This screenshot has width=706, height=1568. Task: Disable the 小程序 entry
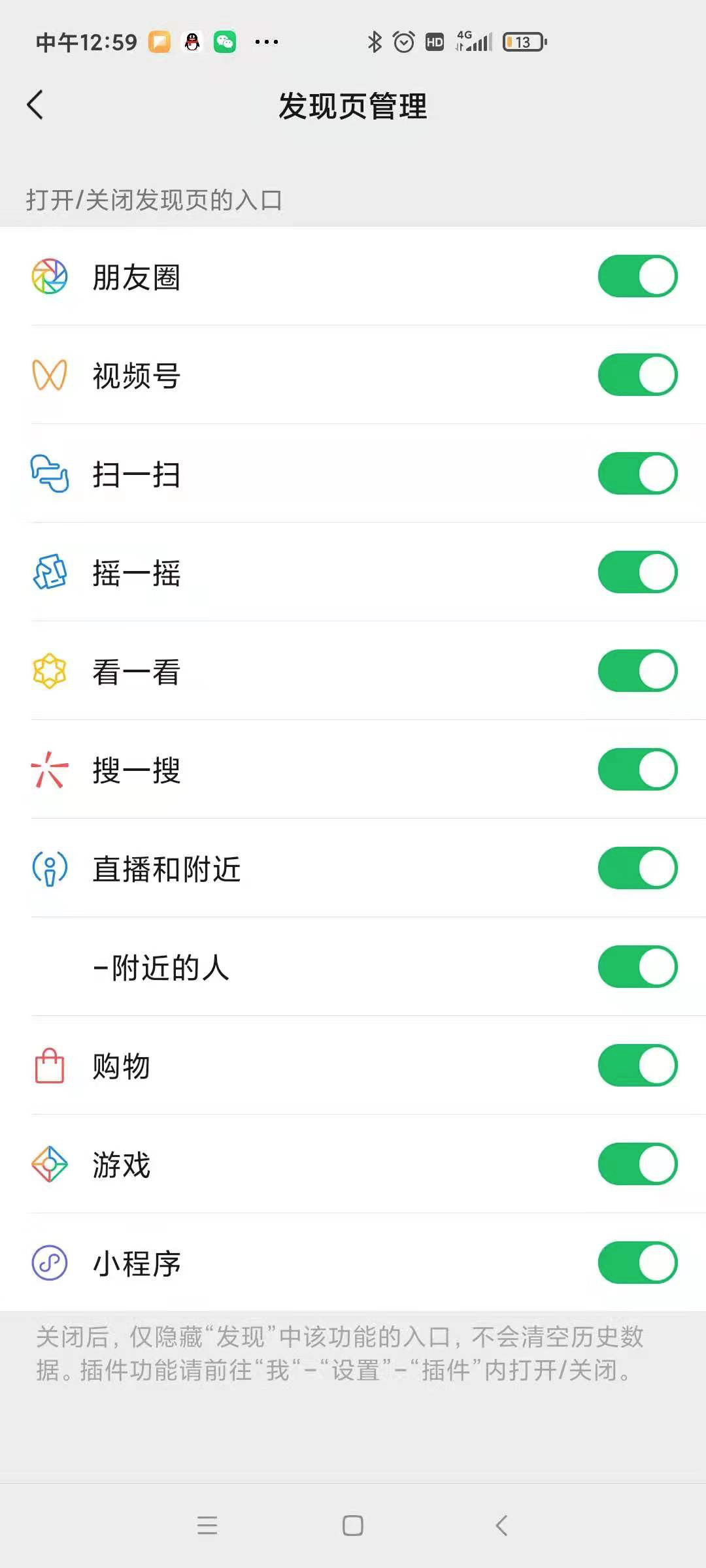(x=637, y=1263)
